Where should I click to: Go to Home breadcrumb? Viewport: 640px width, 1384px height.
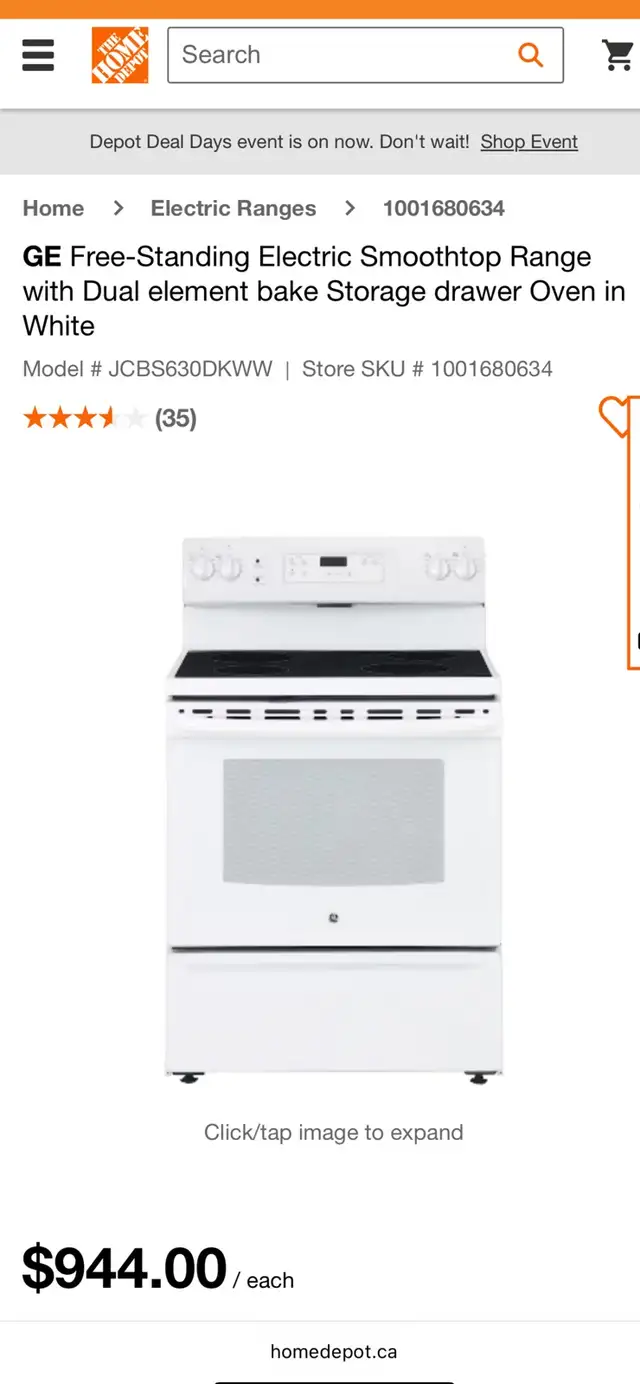pyautogui.click(x=54, y=208)
